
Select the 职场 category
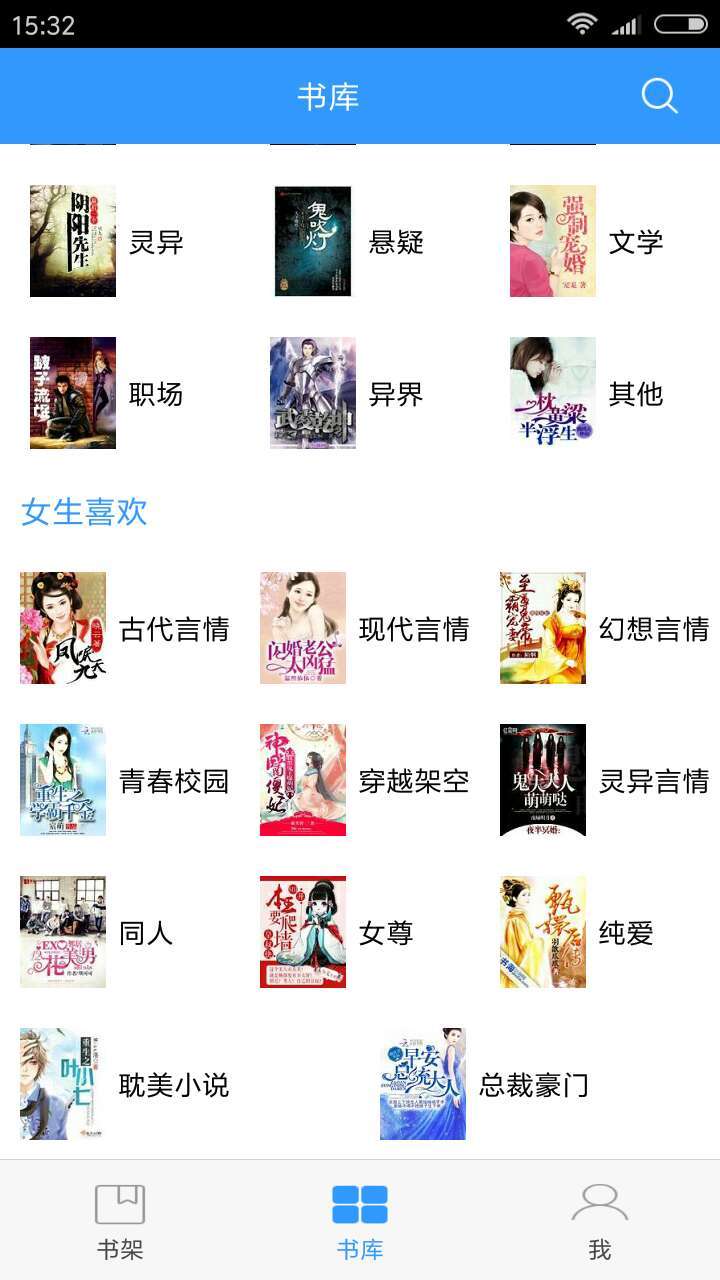110,393
